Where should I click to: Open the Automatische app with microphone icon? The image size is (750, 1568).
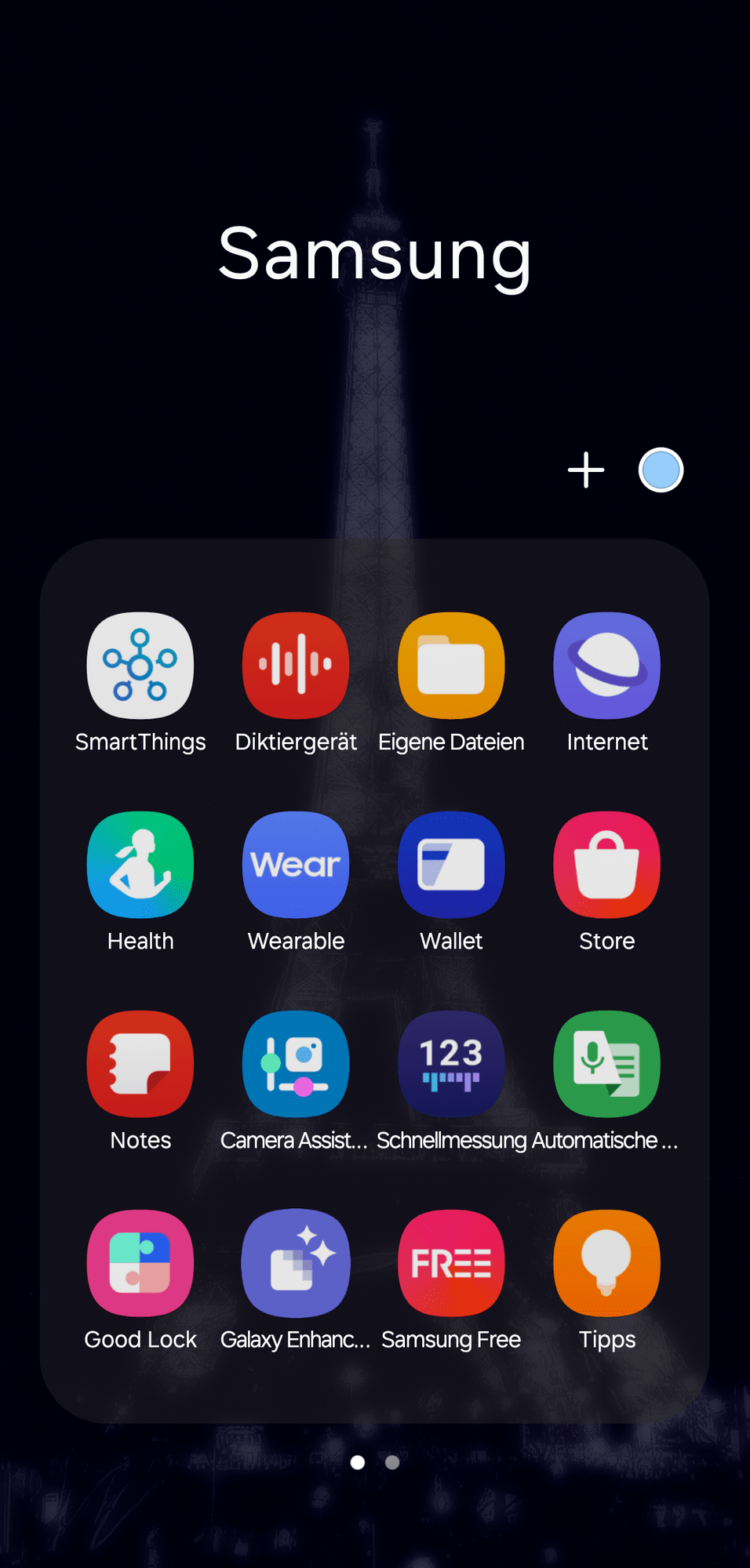606,1064
